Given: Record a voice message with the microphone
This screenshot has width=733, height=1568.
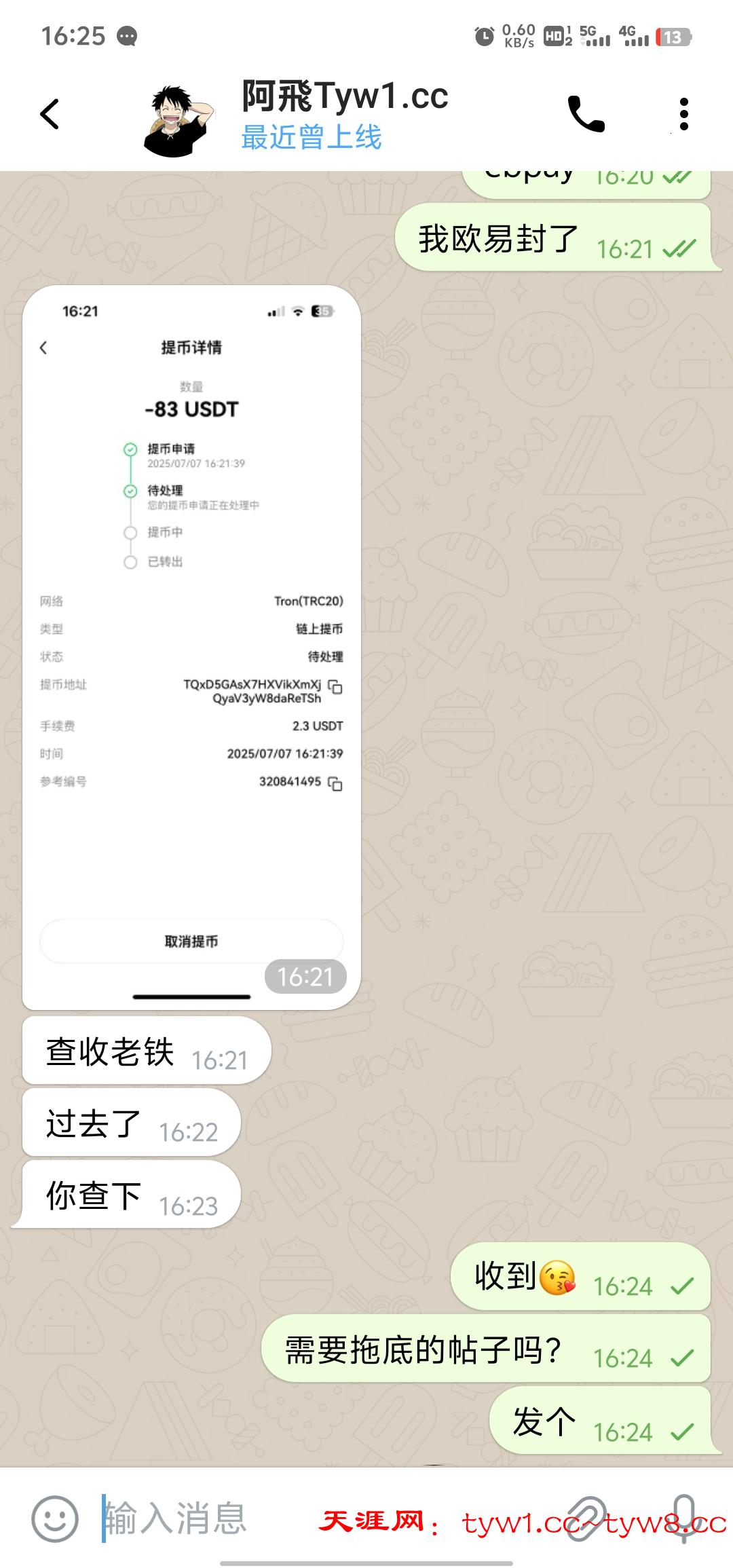Looking at the screenshot, I should 684,1518.
